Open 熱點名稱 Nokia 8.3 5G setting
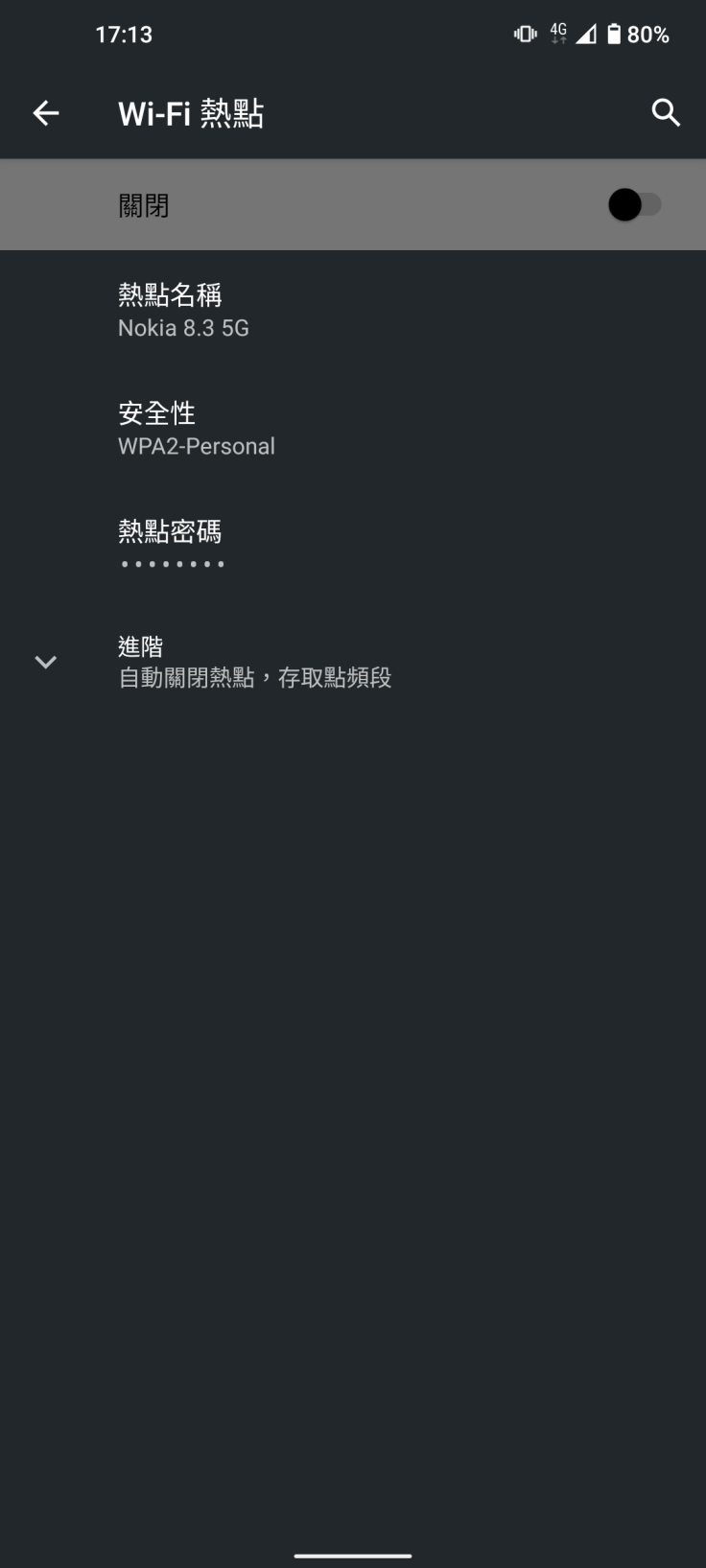Viewport: 706px width, 1568px height. click(x=183, y=310)
